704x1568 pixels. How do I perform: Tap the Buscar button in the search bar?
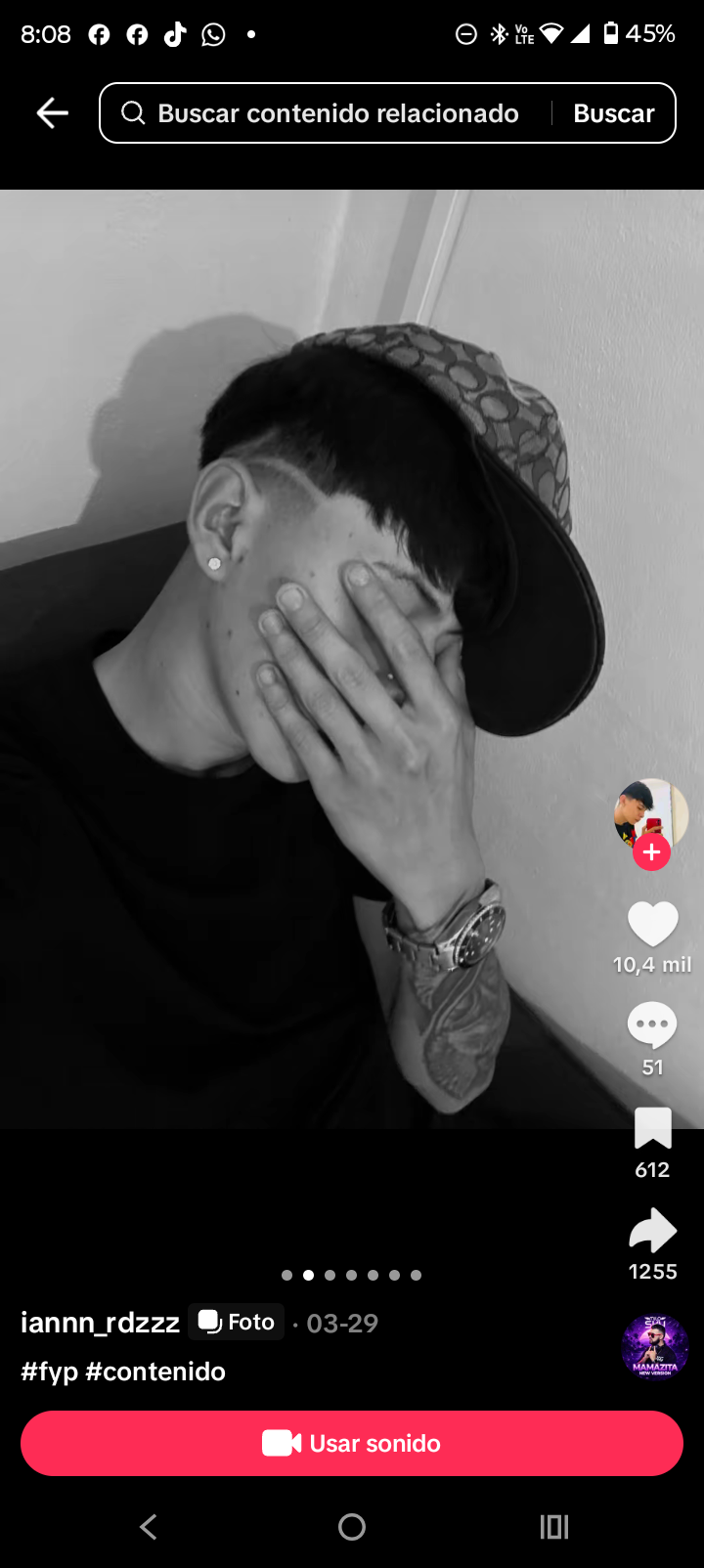coord(613,113)
